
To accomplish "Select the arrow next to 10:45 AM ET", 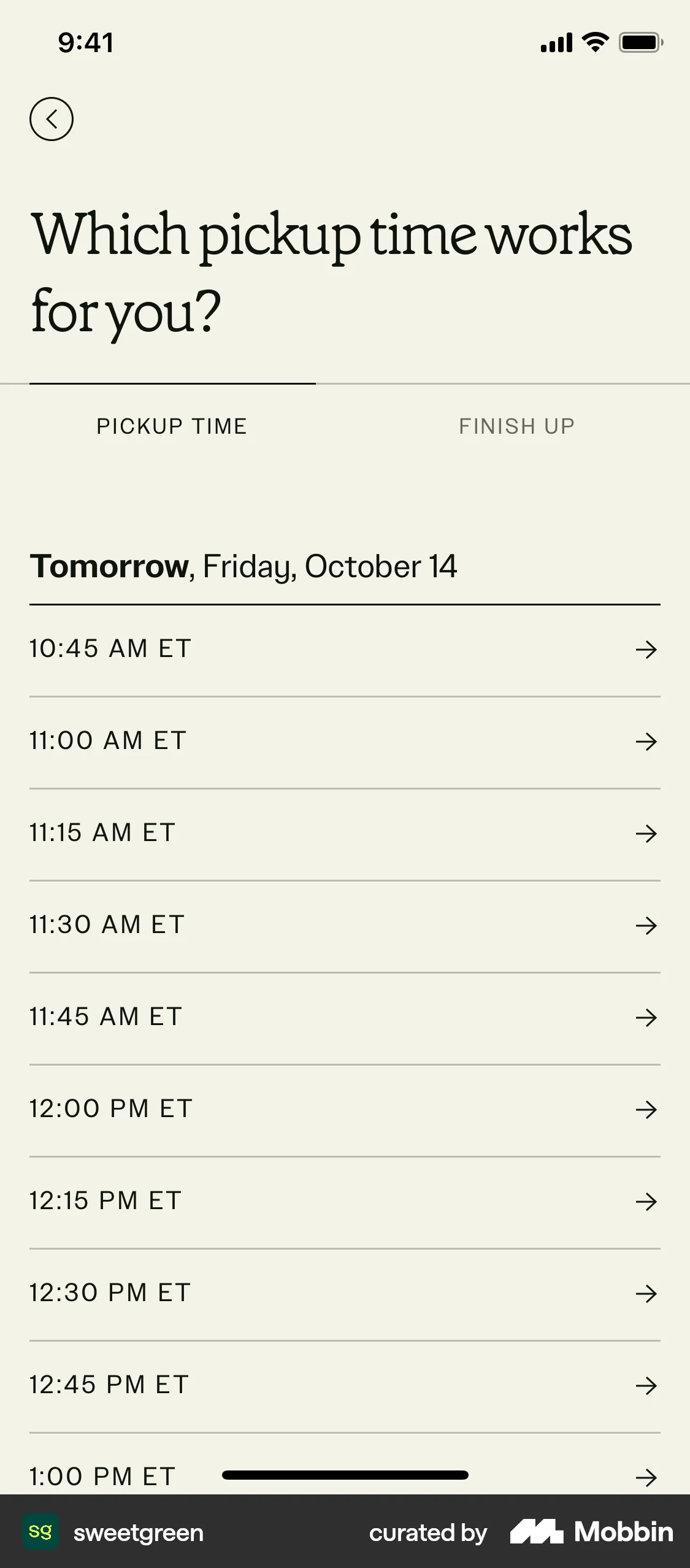I will click(647, 650).
